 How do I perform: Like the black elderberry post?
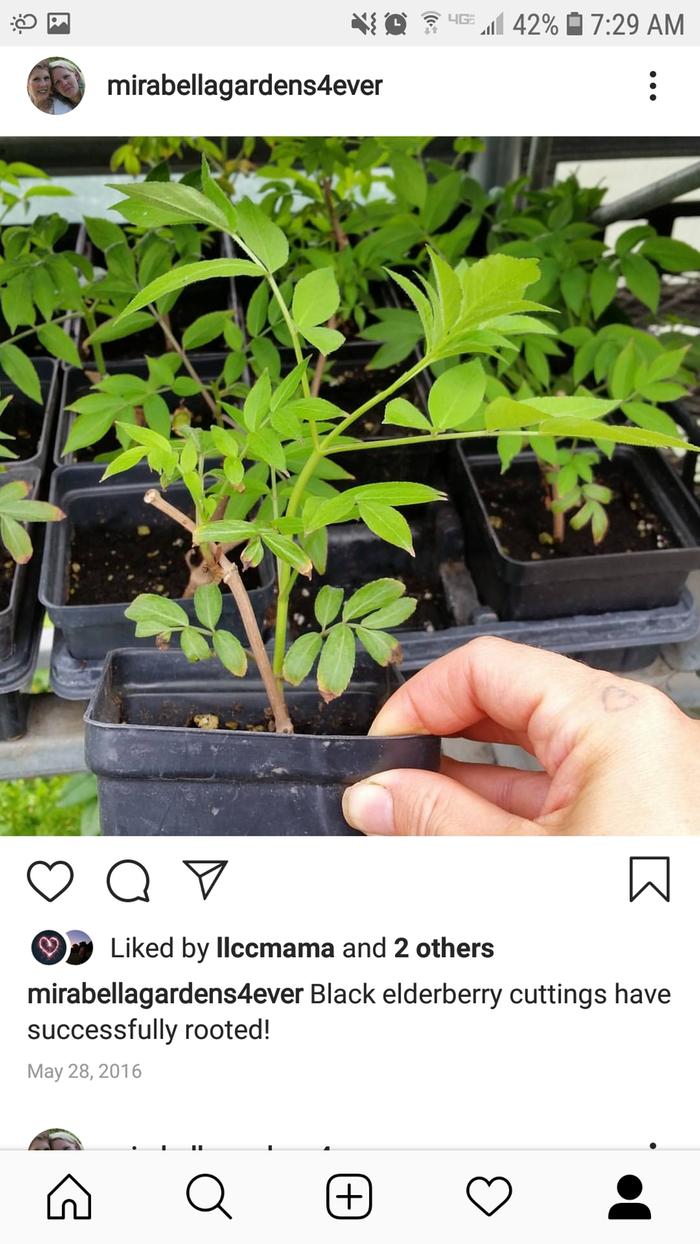coord(50,881)
